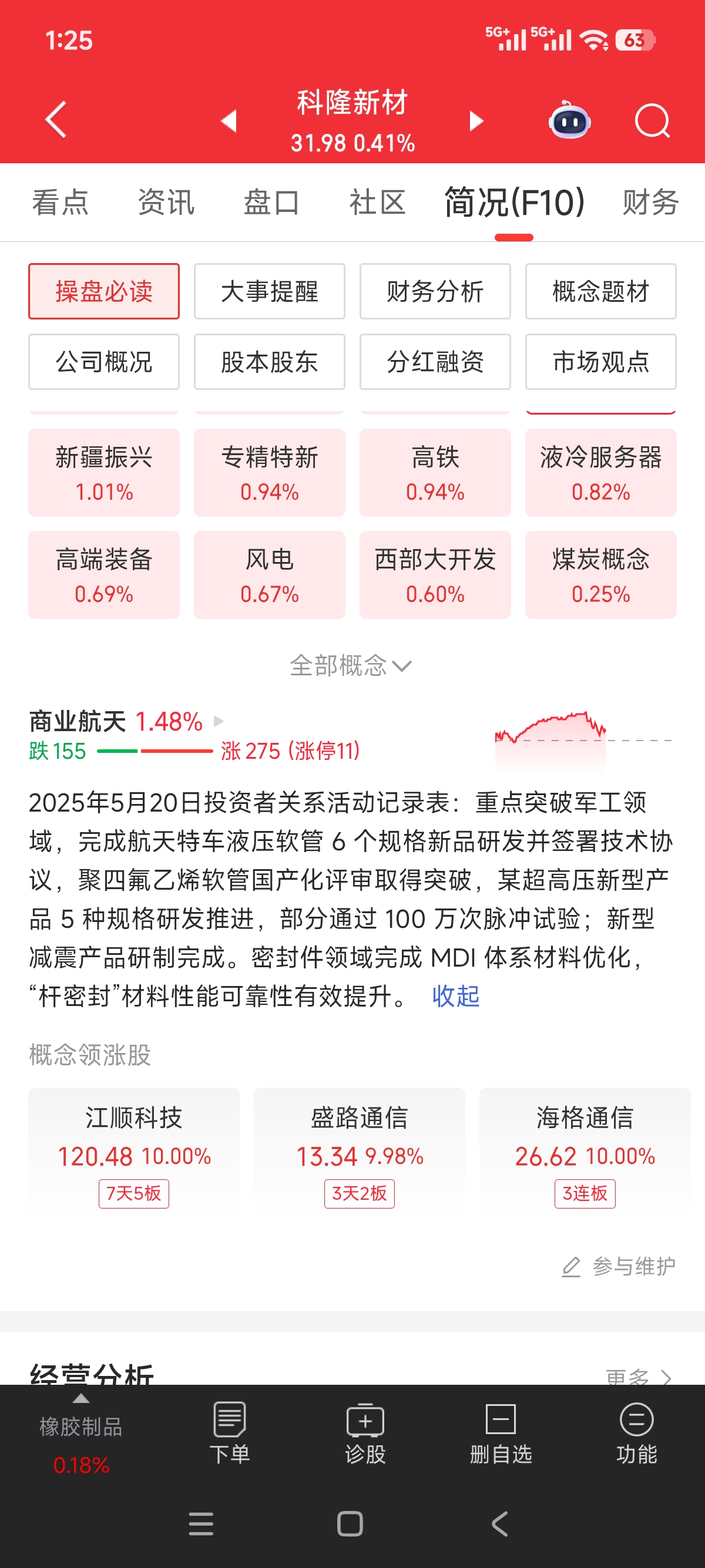Viewport: 705px width, 1568px height.
Task: View 股本股东 information
Action: [x=269, y=362]
